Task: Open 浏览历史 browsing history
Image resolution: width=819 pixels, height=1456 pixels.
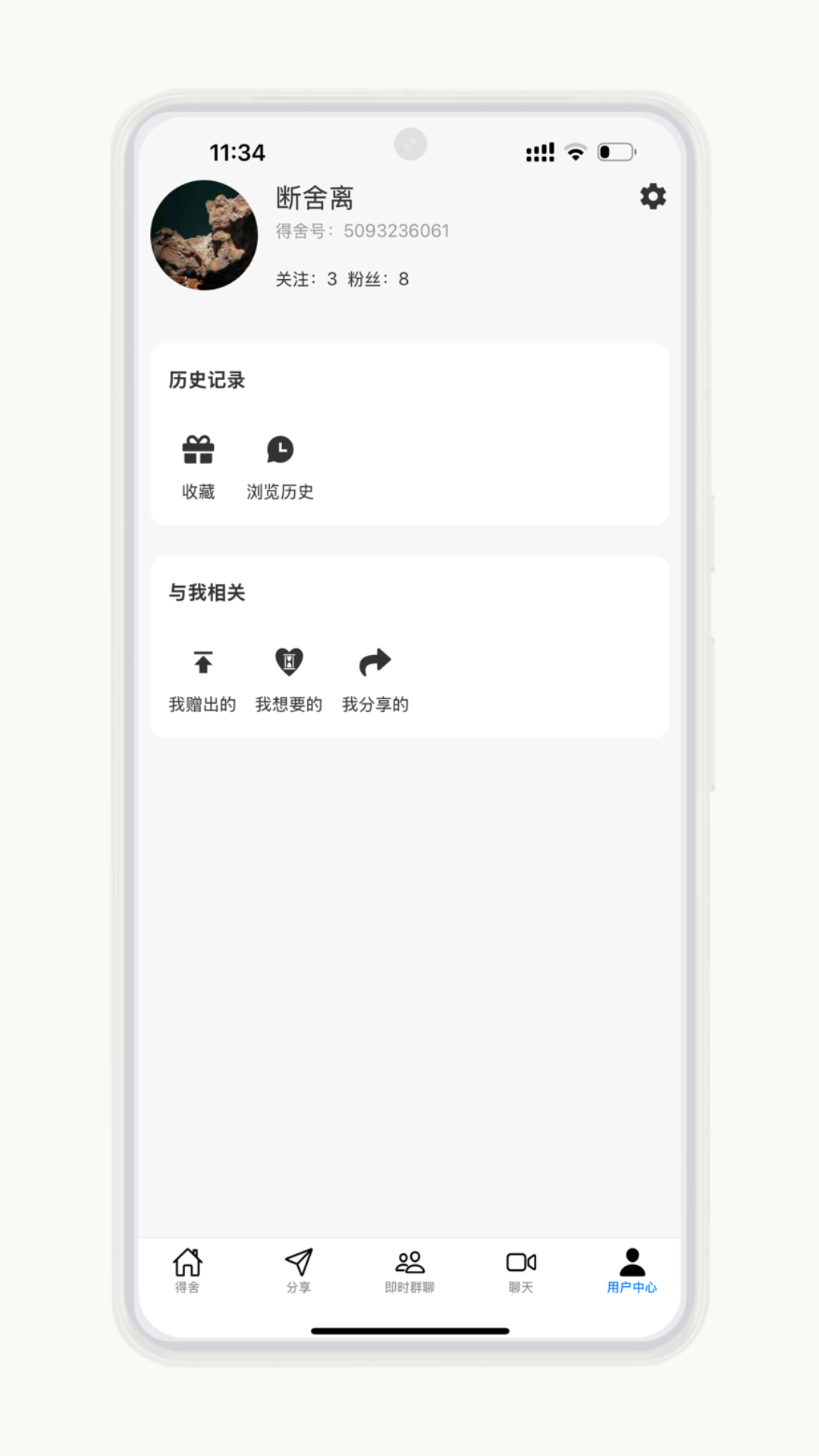Action: (x=280, y=466)
